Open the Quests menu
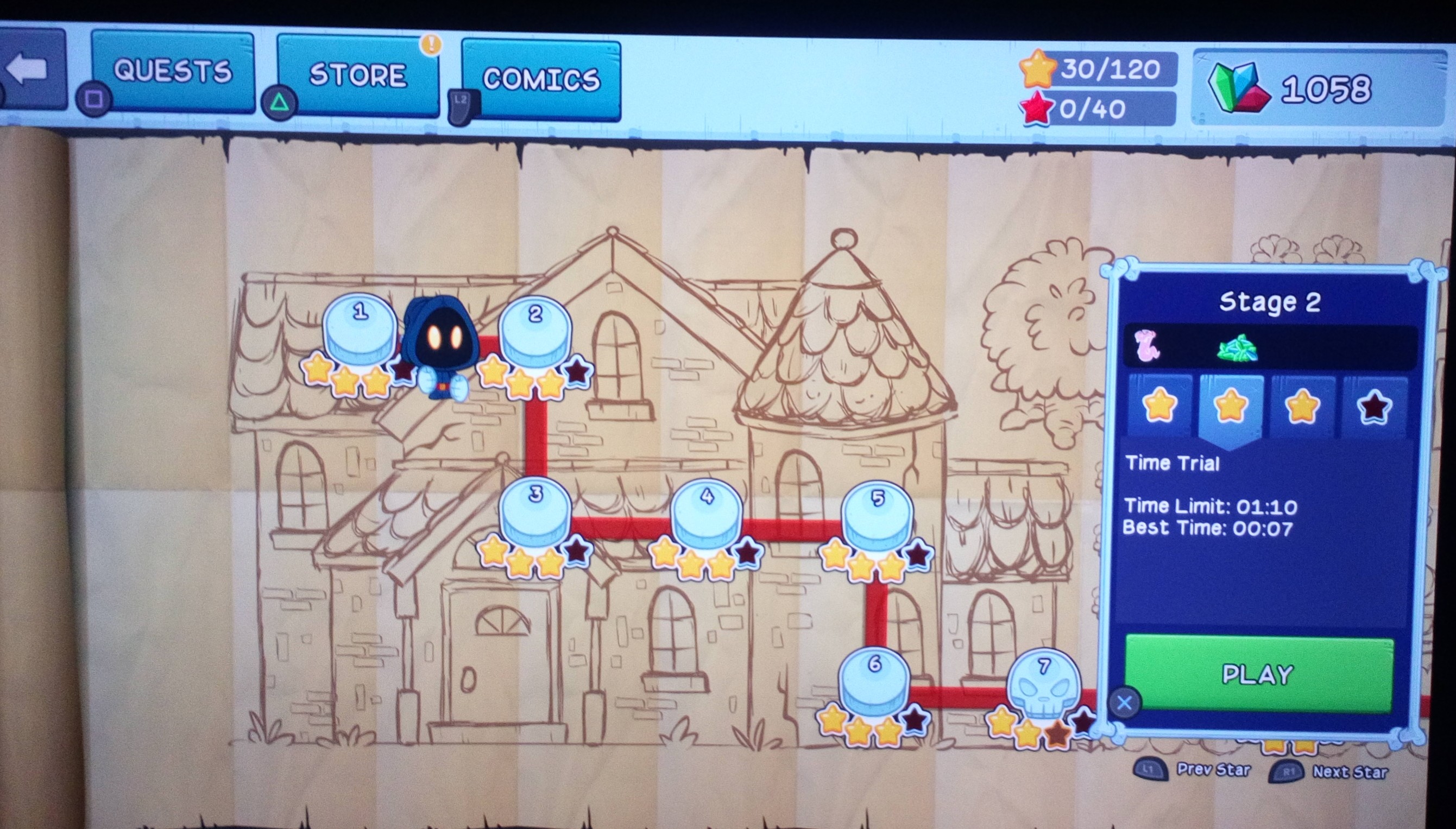The width and height of the screenshot is (1456, 829). [x=173, y=72]
